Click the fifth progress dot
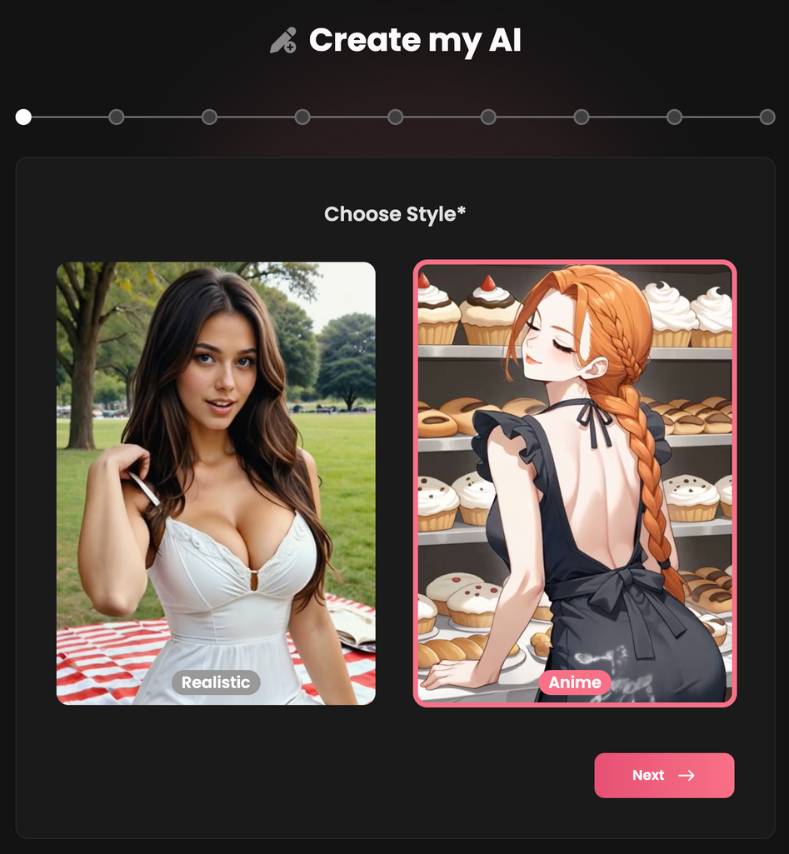789x854 pixels. [395, 116]
